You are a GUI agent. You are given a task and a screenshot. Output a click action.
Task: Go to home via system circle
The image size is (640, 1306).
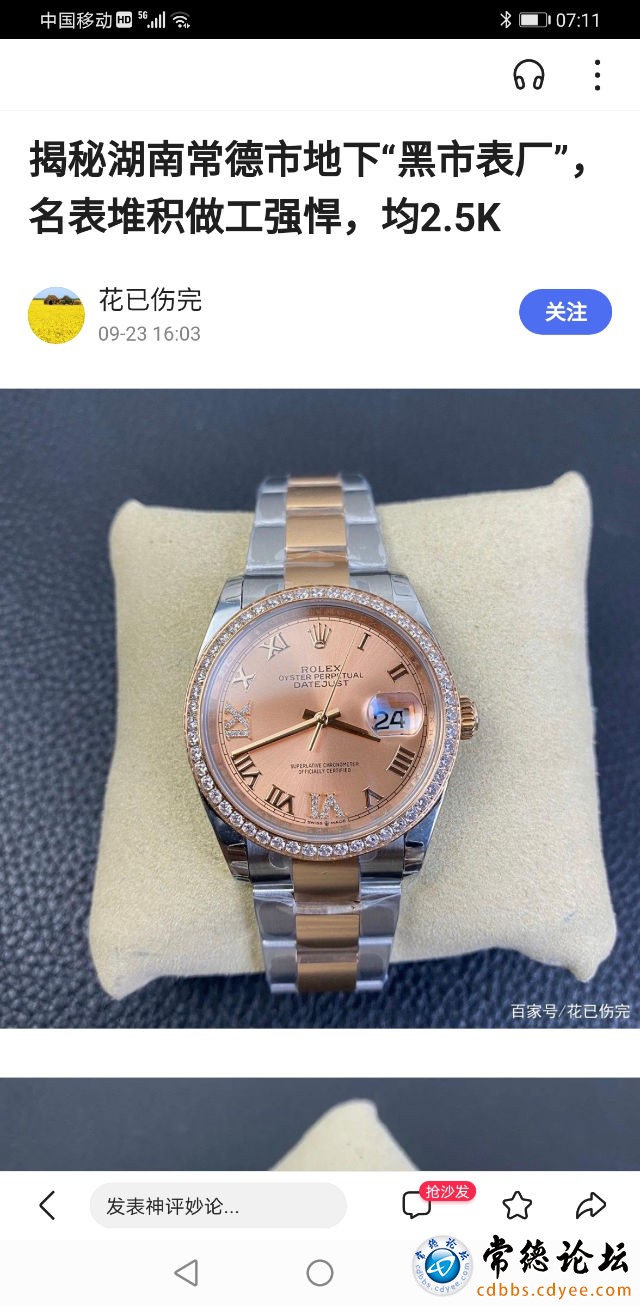point(320,1272)
